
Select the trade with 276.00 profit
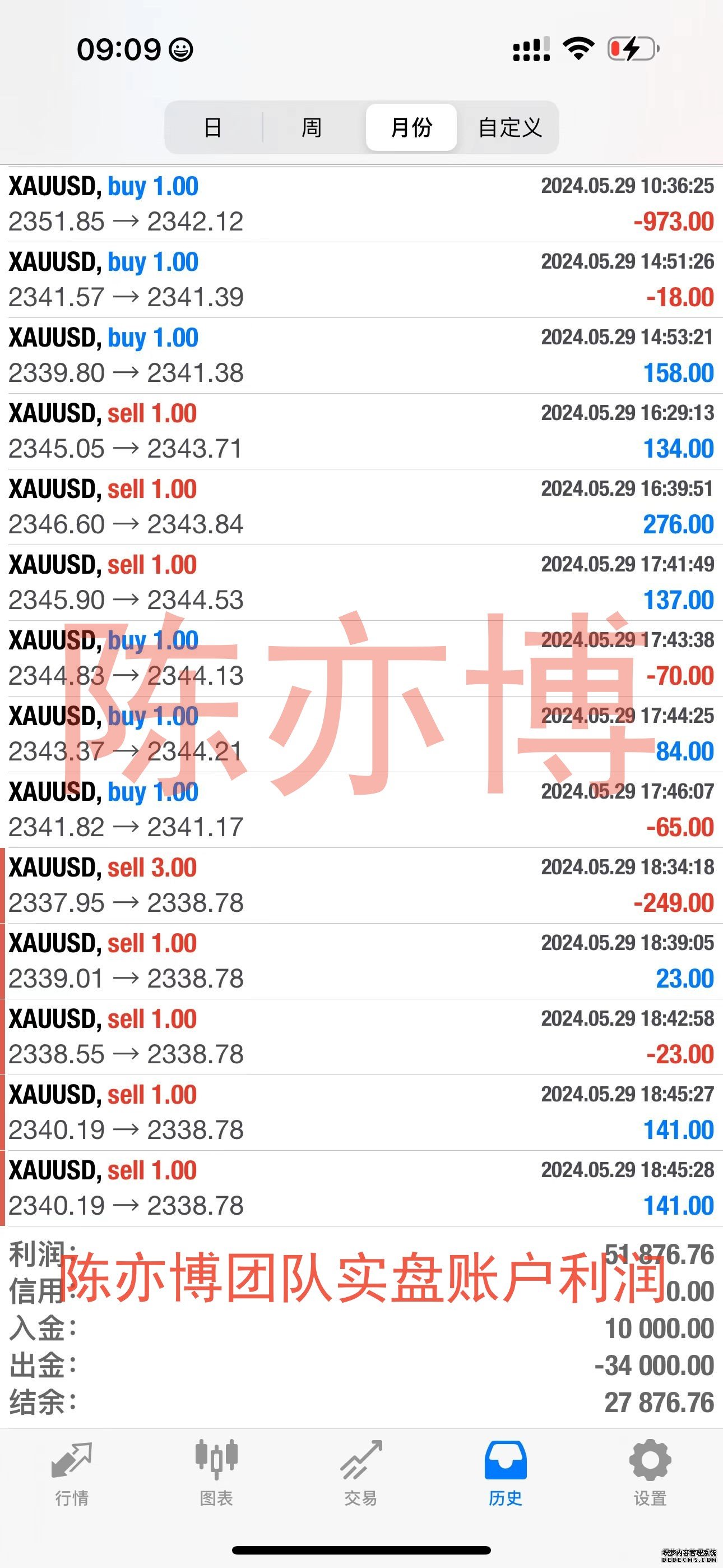(361, 507)
